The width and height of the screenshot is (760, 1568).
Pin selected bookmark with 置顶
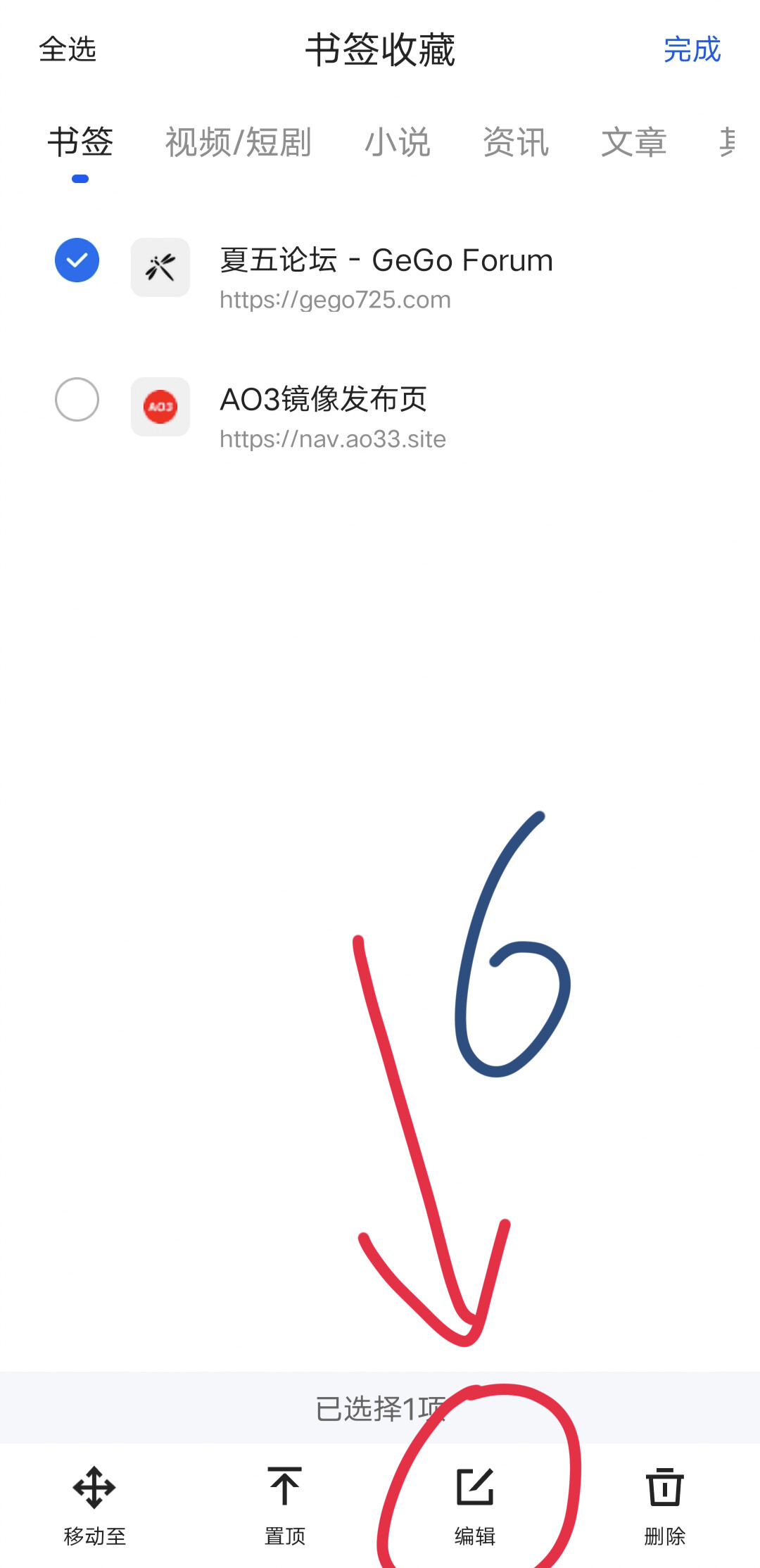tap(284, 1506)
